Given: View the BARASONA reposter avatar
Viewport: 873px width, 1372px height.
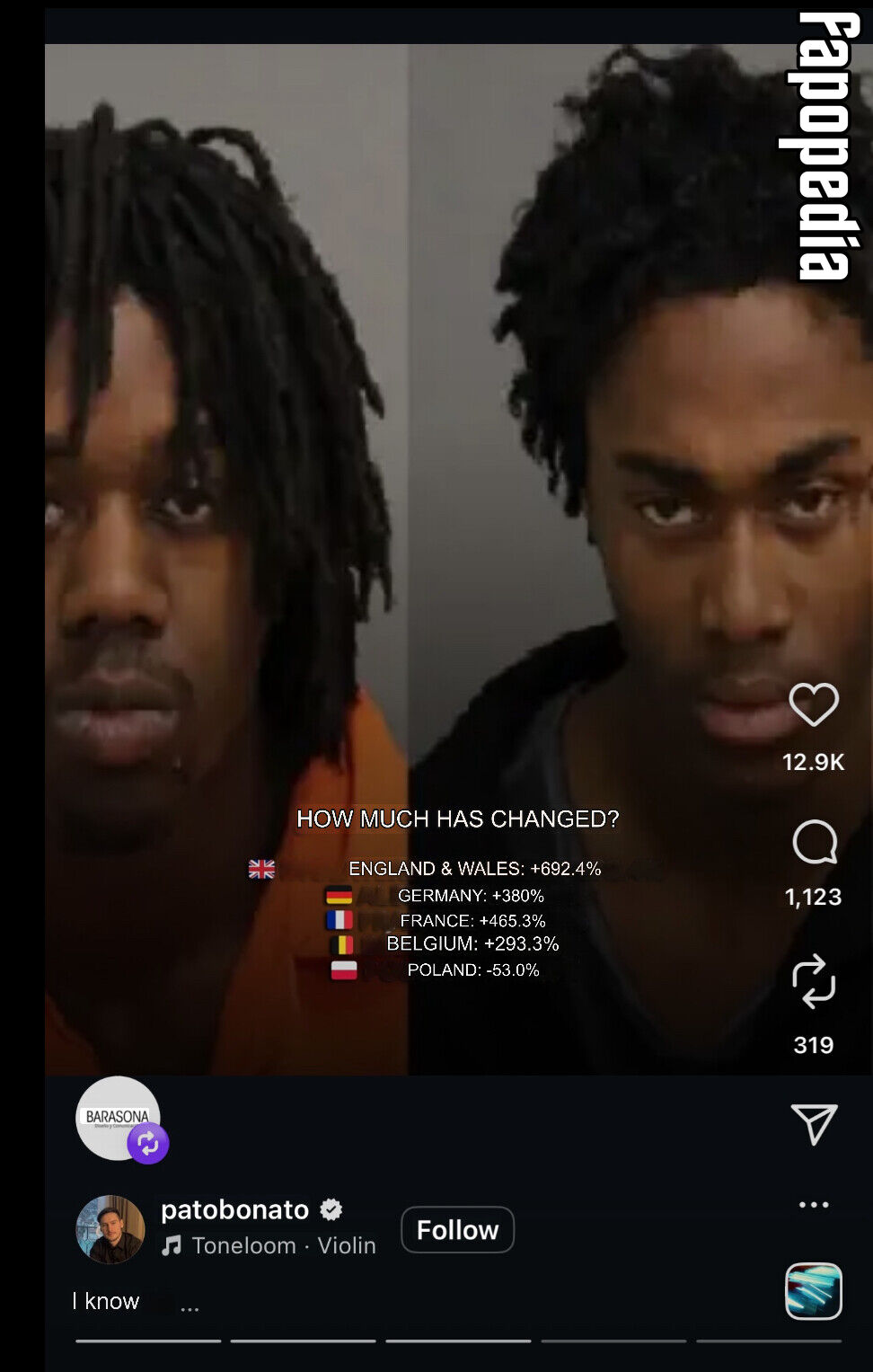Looking at the screenshot, I should point(119,1118).
